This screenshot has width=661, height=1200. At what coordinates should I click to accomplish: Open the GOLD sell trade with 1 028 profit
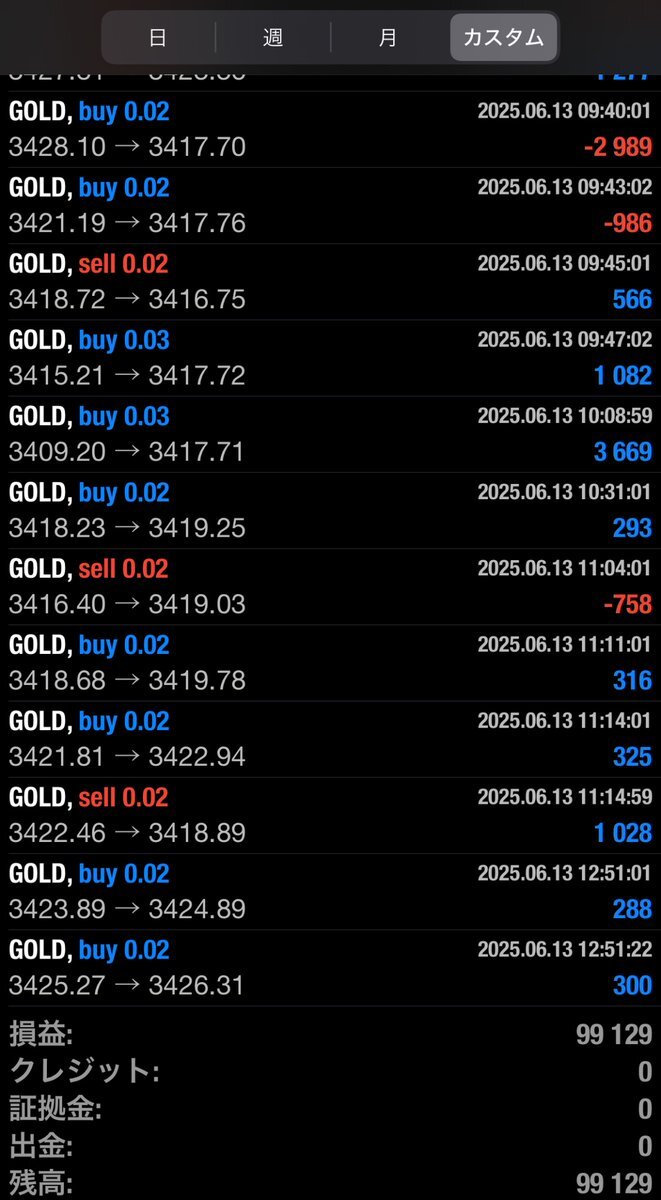click(330, 815)
